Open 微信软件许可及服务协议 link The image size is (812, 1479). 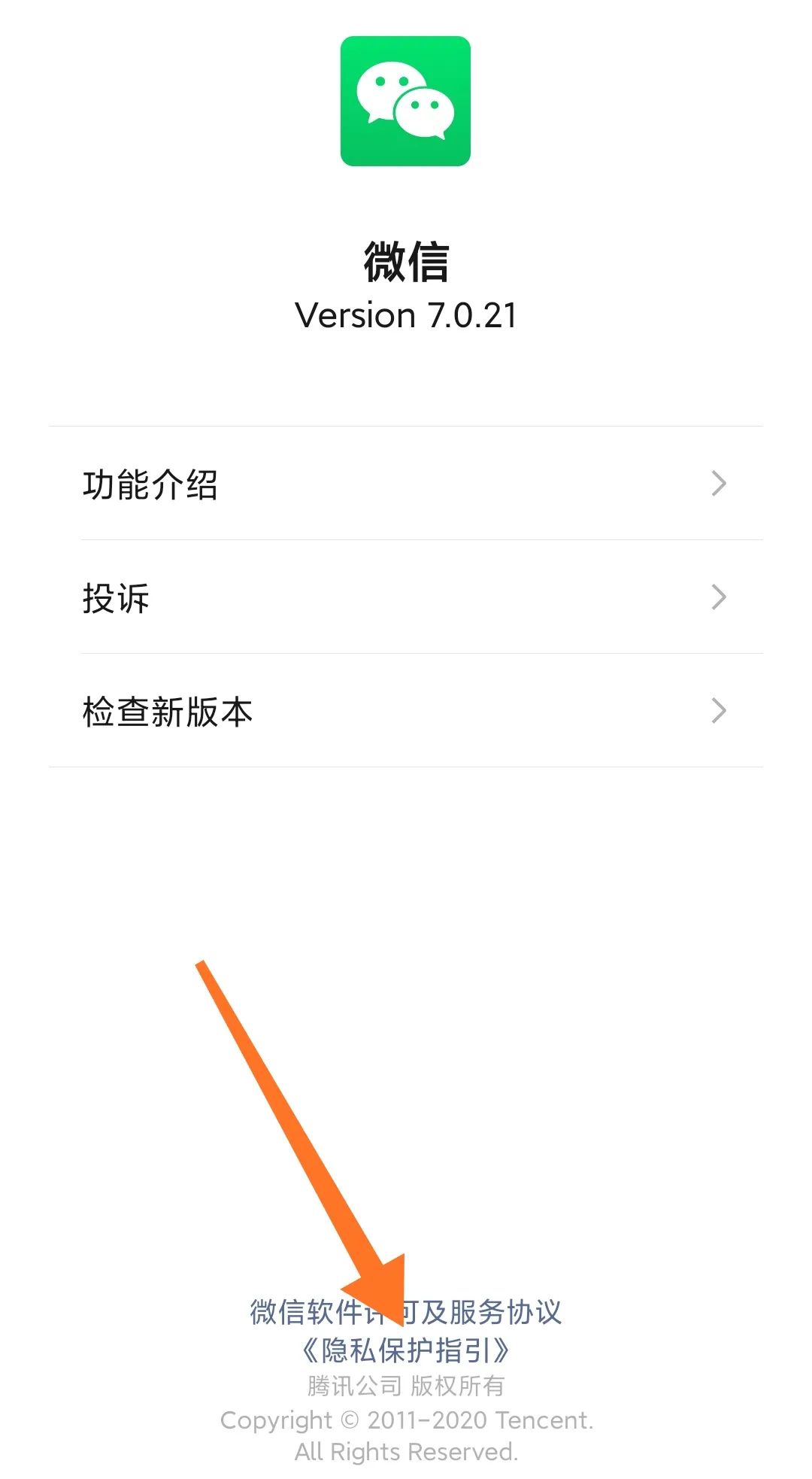[x=481, y=1312]
